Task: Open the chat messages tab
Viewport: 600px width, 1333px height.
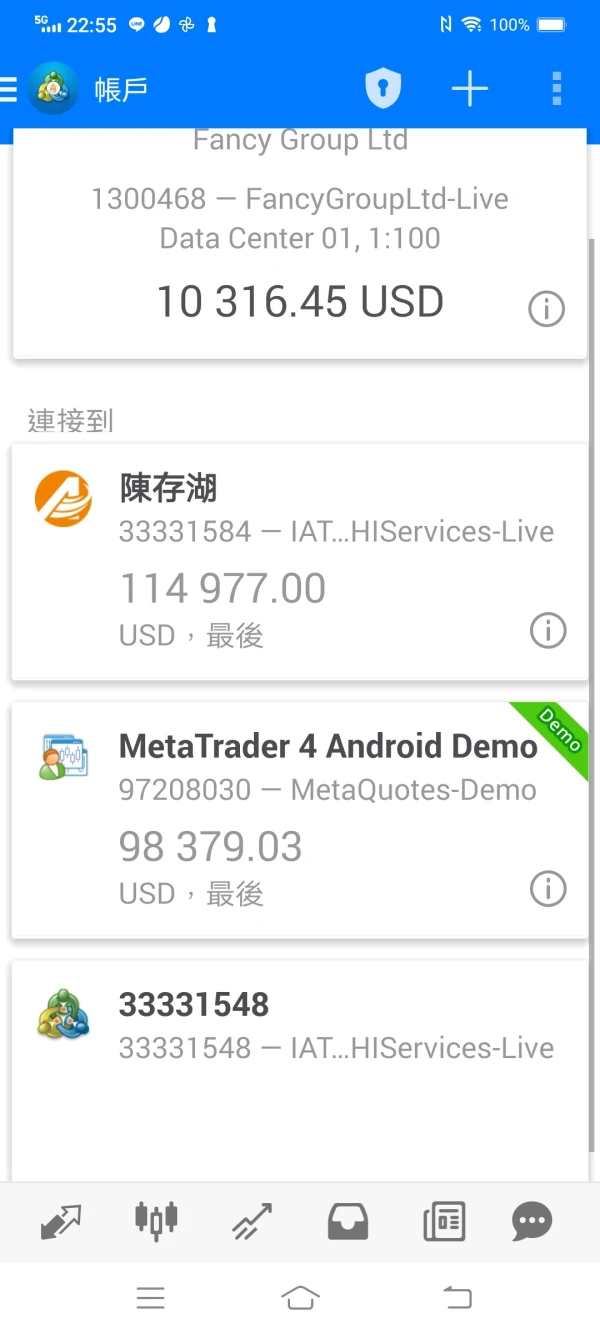Action: pyautogui.click(x=532, y=1221)
